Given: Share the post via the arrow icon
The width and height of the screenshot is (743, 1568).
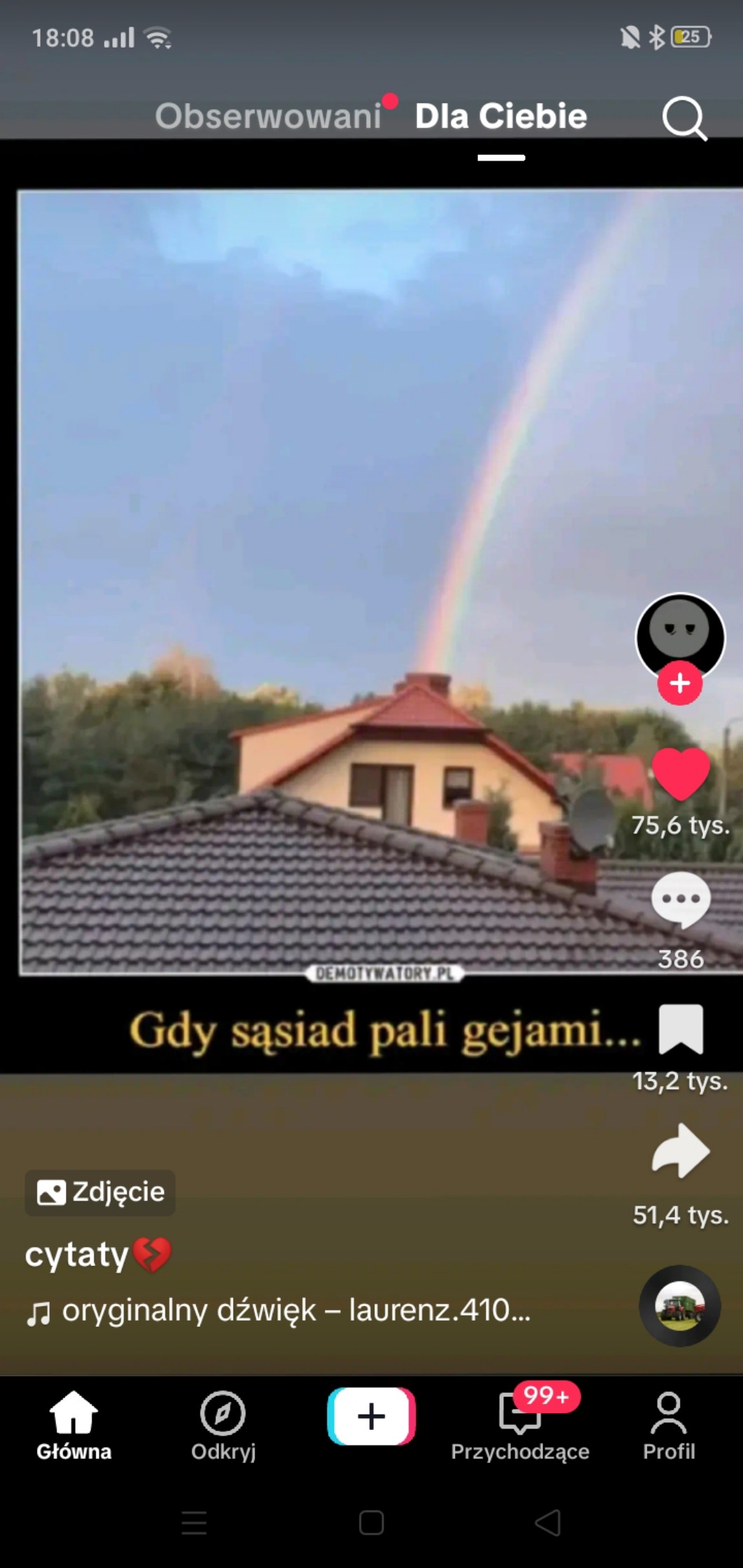Looking at the screenshot, I should click(681, 1151).
